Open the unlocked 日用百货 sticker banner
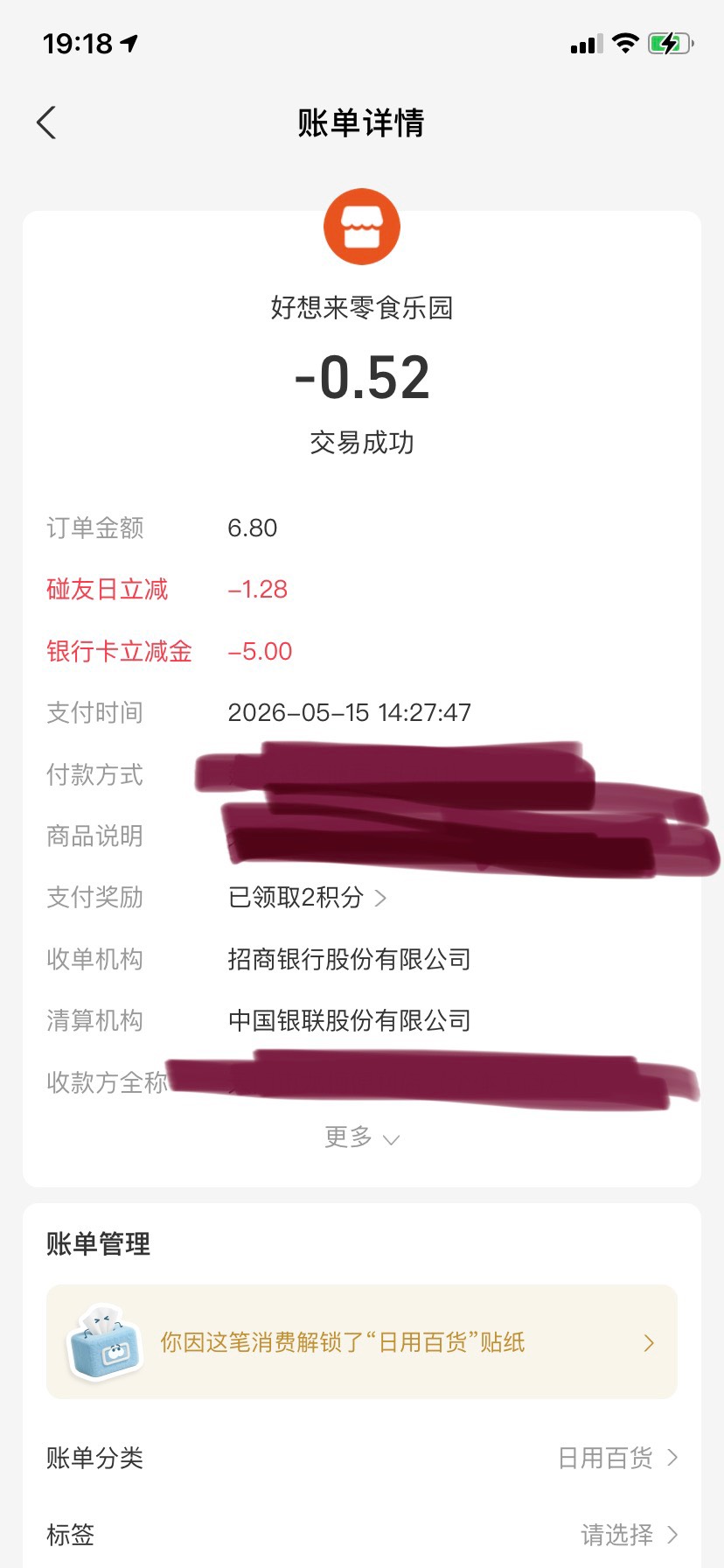Viewport: 724px width, 1568px height. (362, 1342)
